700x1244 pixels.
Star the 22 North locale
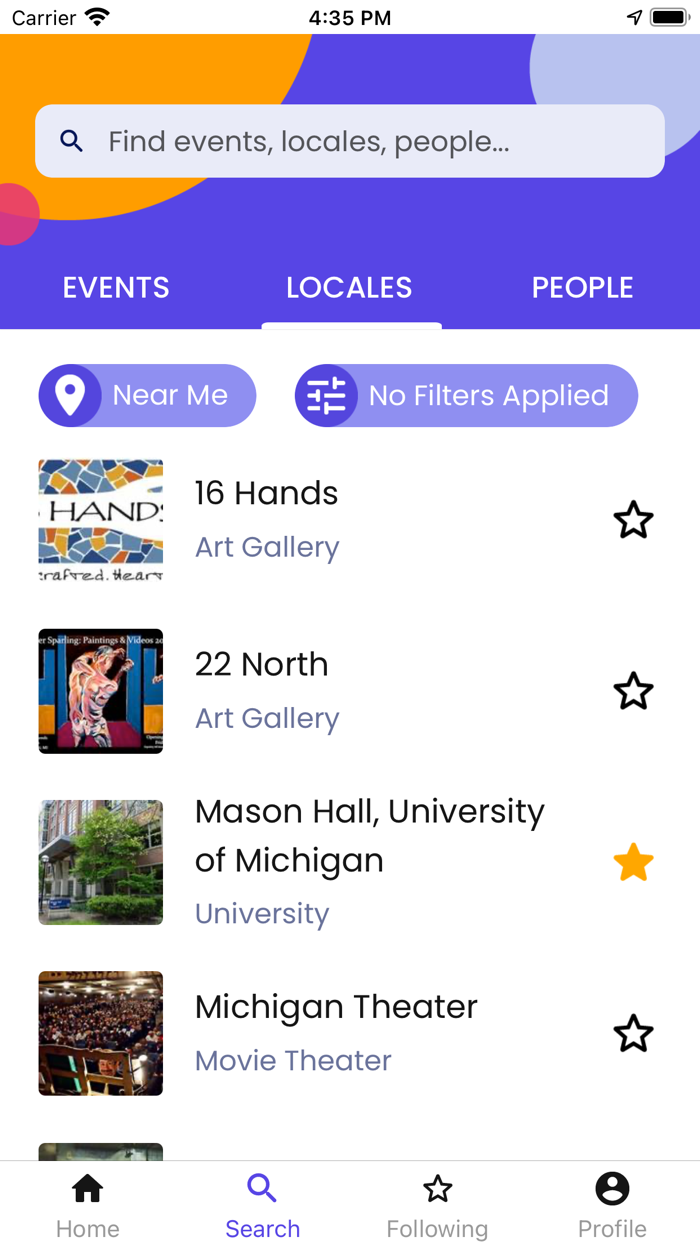[x=633, y=691]
